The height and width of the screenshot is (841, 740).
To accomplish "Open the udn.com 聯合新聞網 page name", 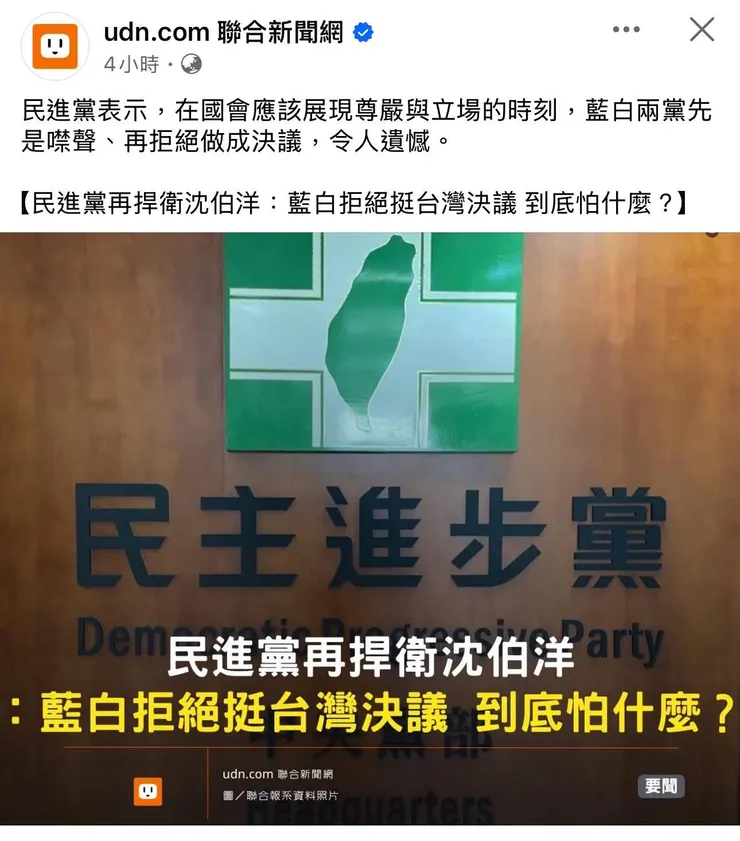I will point(223,32).
